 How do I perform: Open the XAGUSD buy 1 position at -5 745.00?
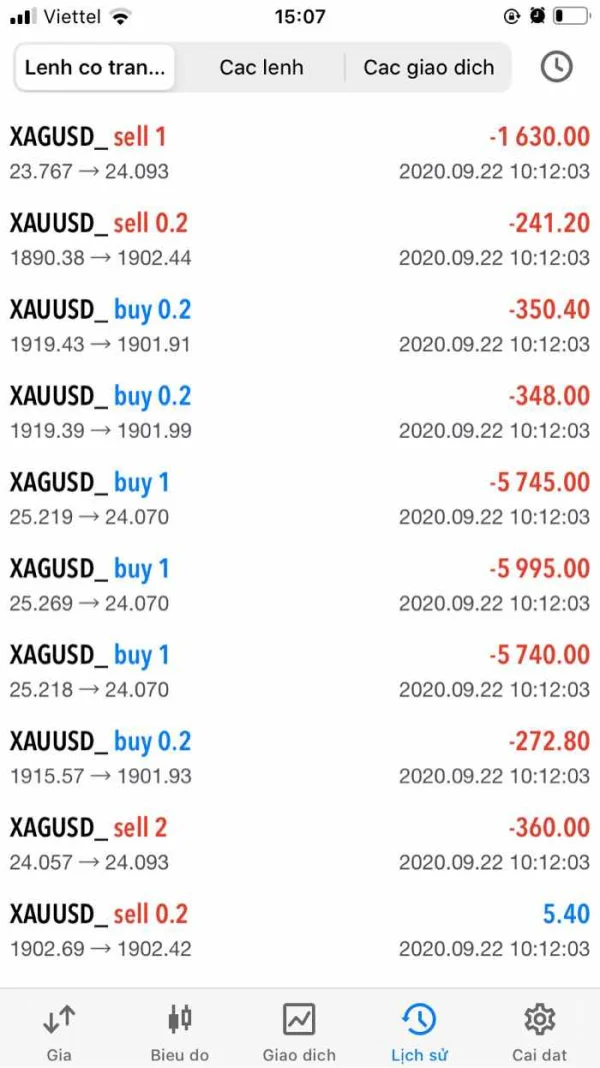299,498
